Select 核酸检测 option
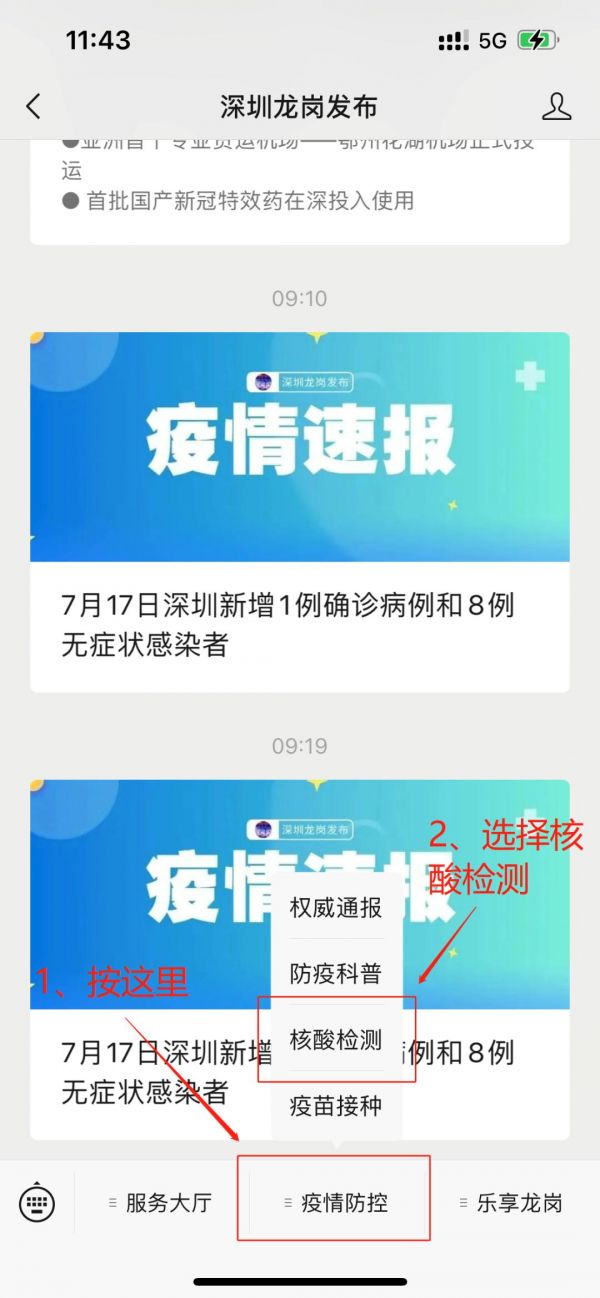This screenshot has width=600, height=1298. pyautogui.click(x=336, y=1040)
